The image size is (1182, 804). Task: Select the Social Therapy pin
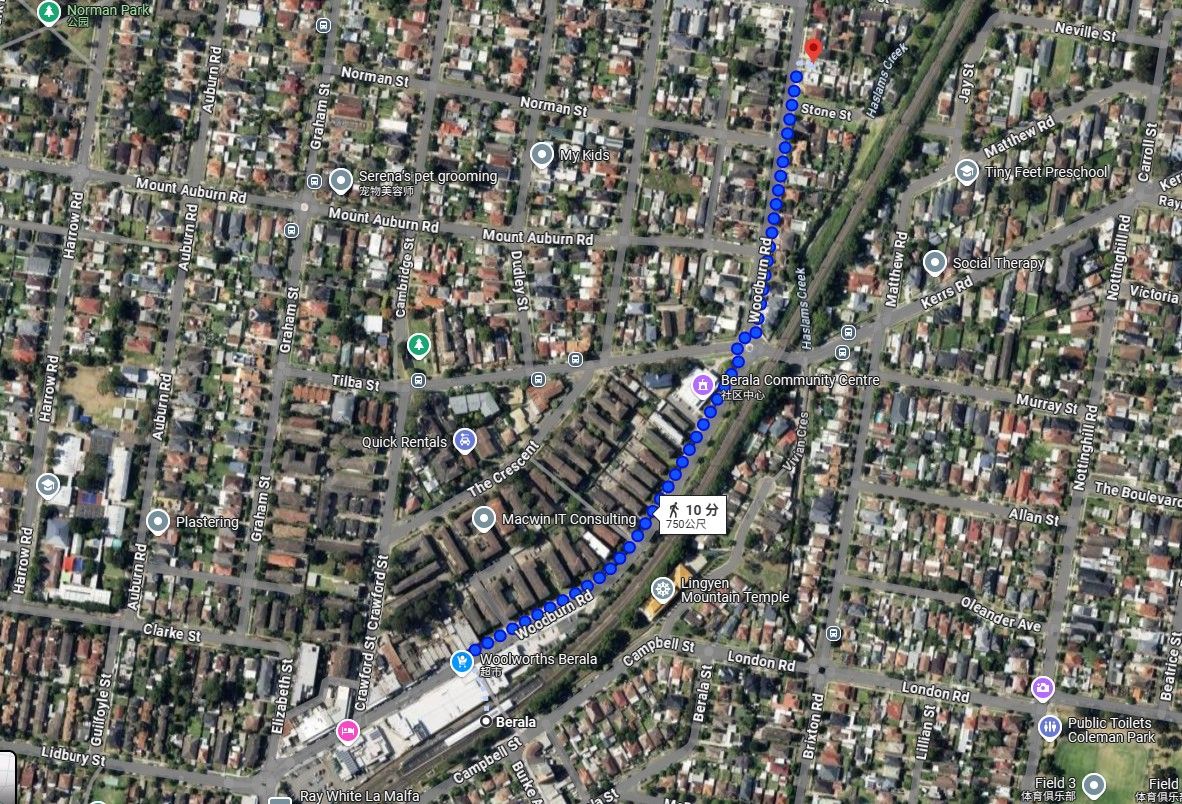coord(935,263)
